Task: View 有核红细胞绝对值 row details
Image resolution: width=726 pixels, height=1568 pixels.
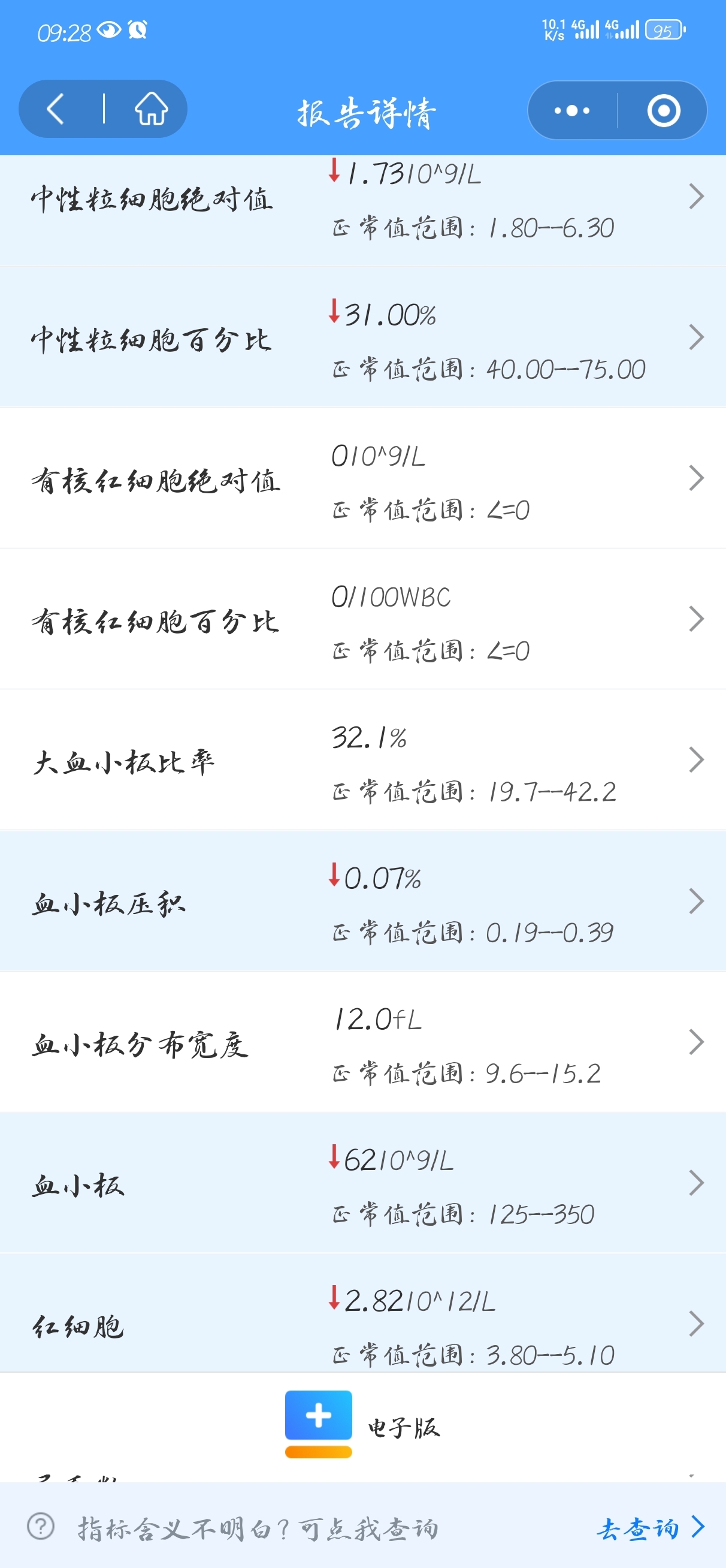Action: pos(362,478)
